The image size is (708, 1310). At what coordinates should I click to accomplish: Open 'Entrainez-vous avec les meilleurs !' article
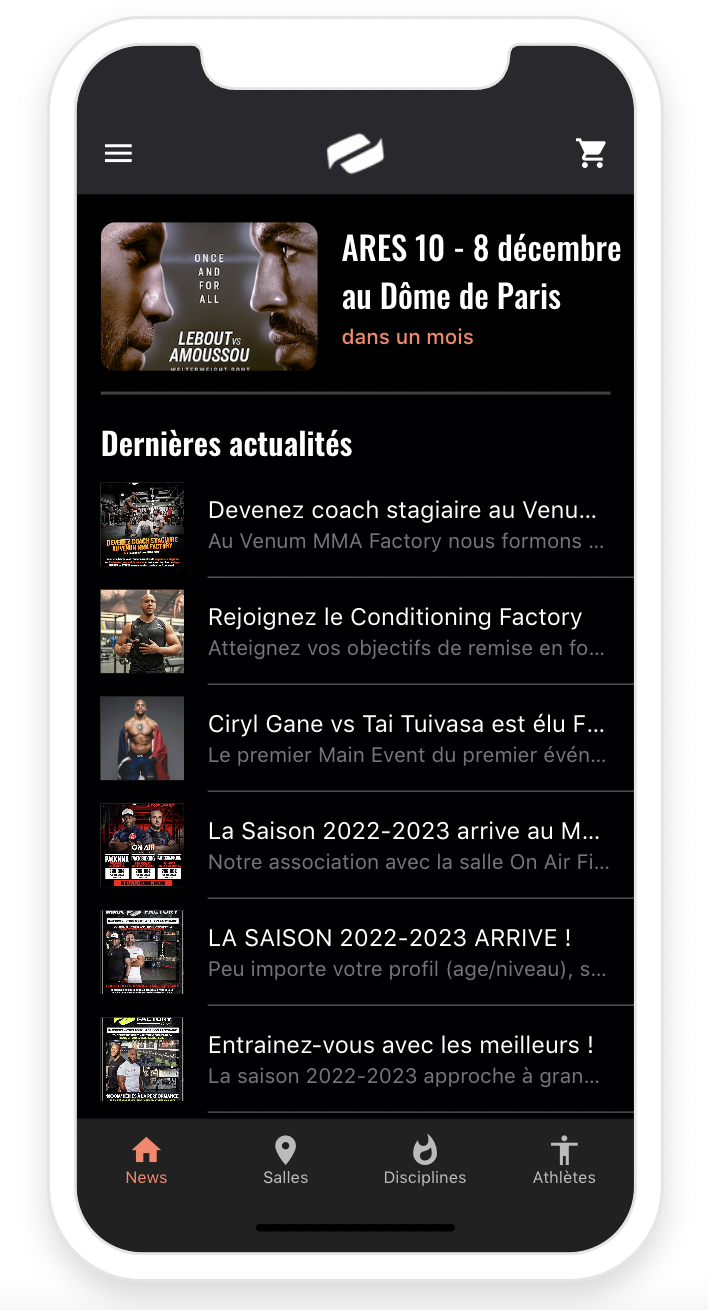[x=355, y=1060]
